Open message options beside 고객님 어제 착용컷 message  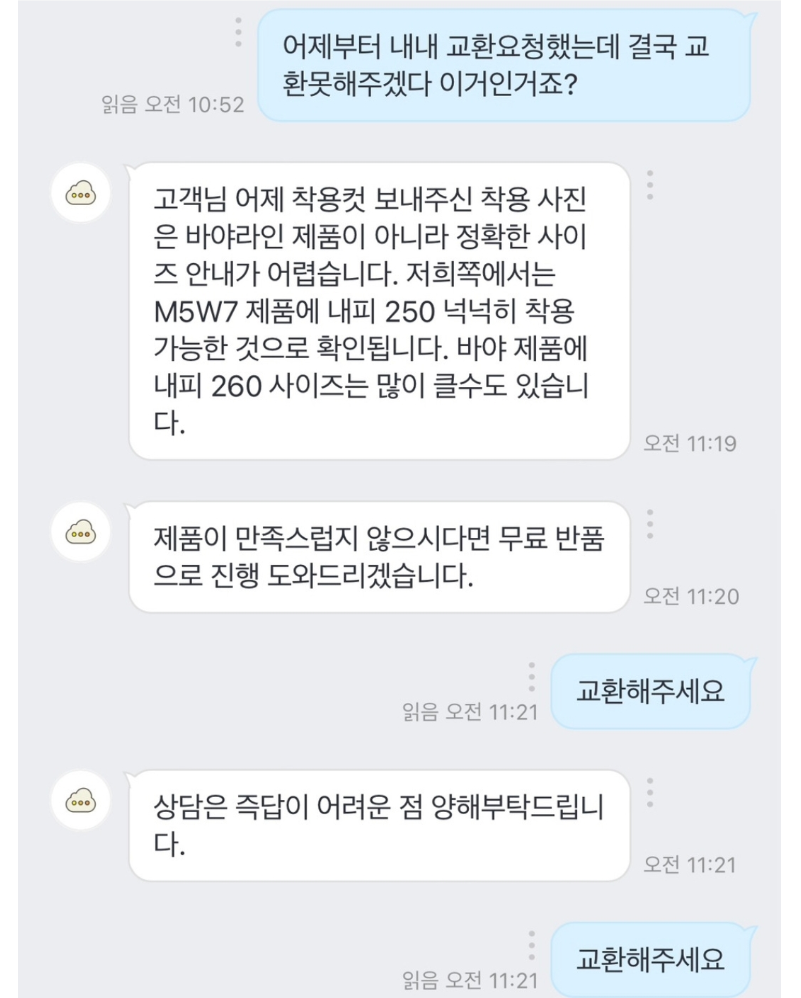tap(650, 185)
